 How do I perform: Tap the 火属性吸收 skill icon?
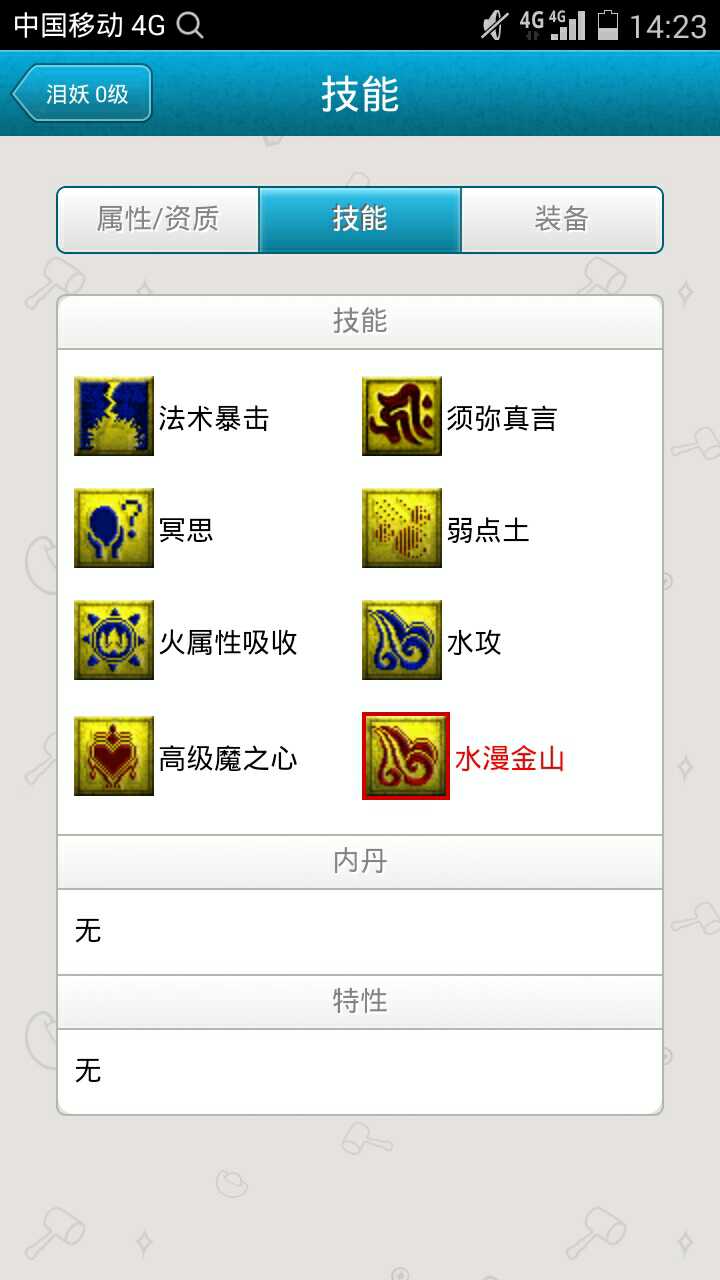[x=114, y=641]
